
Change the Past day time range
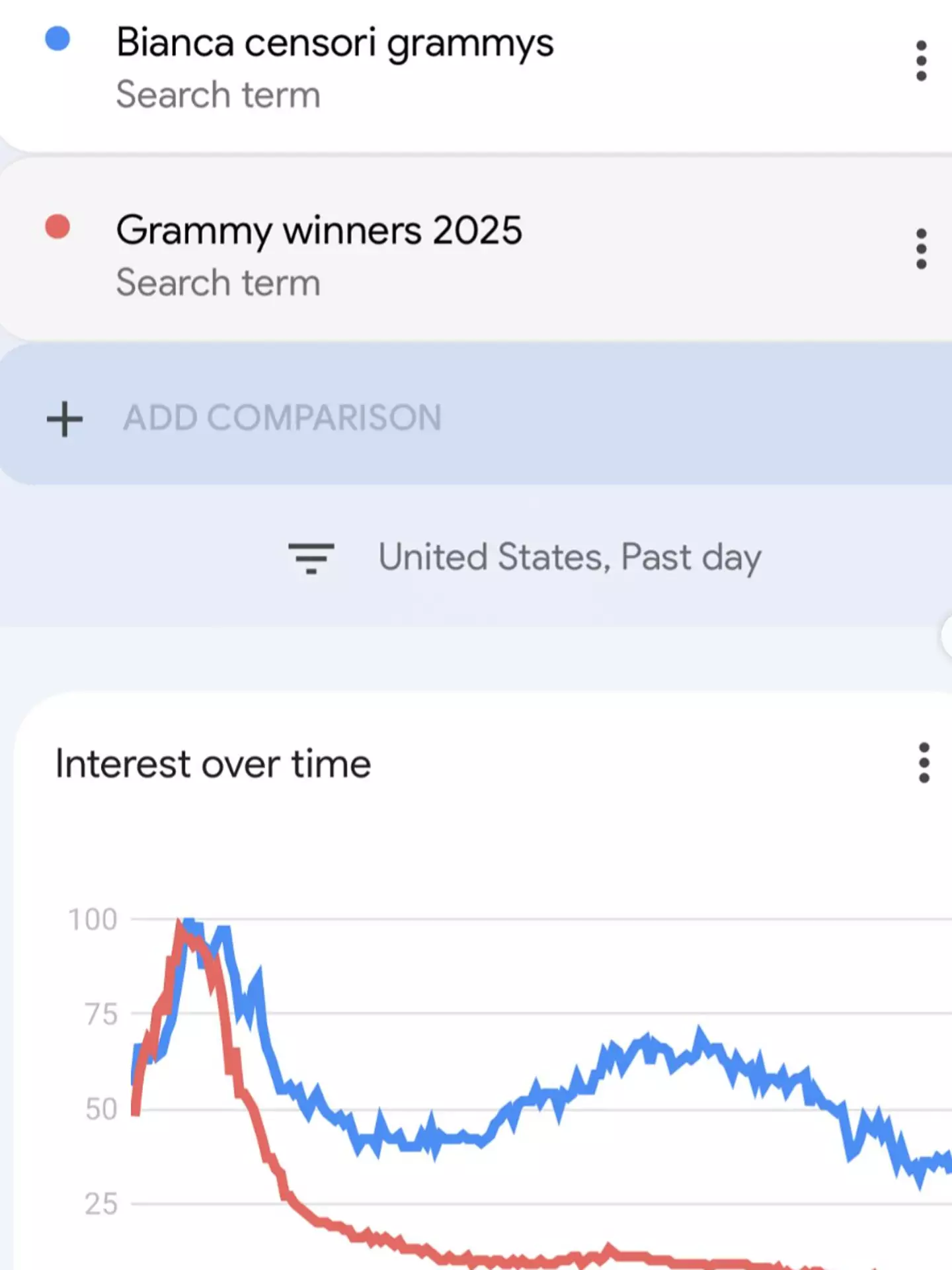[692, 558]
